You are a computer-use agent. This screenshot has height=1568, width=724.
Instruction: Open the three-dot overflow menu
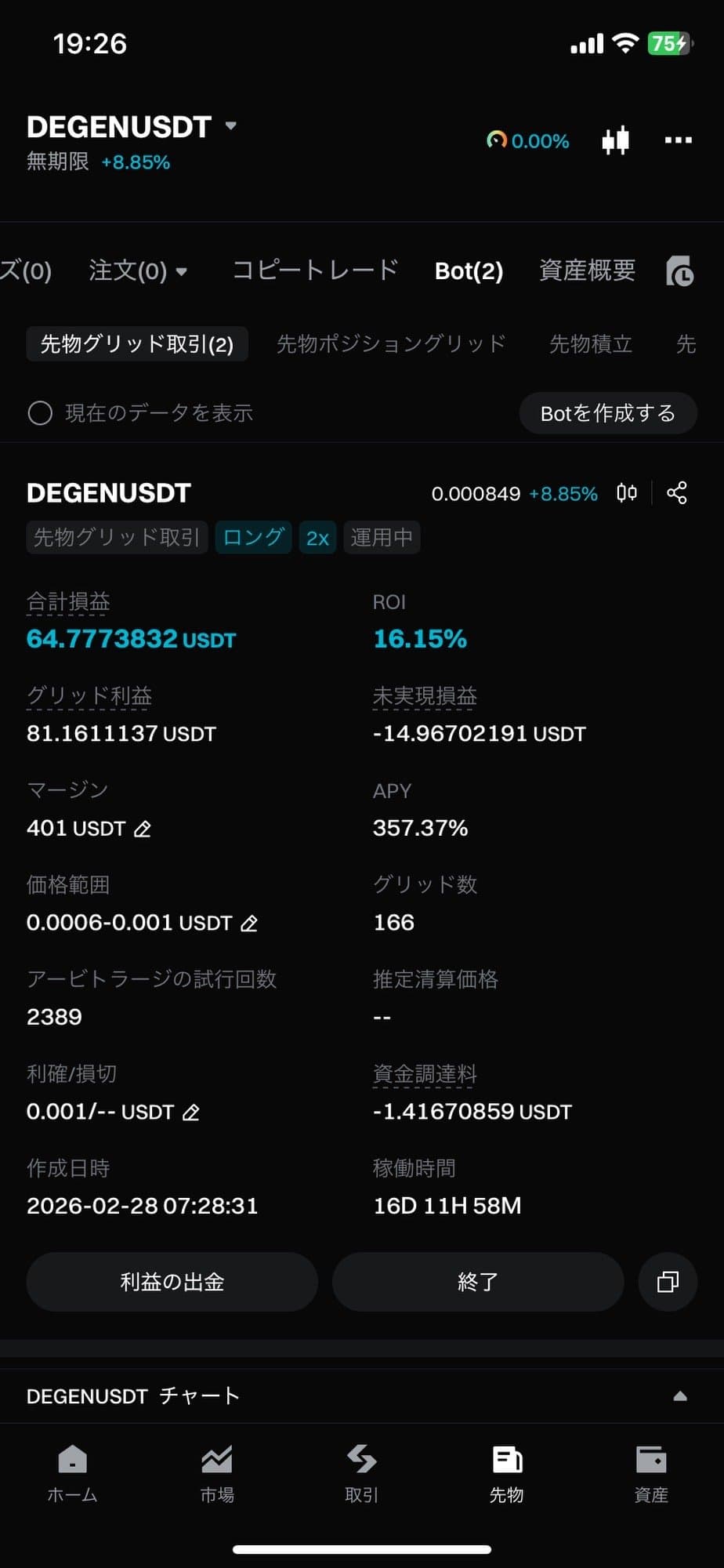(x=678, y=140)
